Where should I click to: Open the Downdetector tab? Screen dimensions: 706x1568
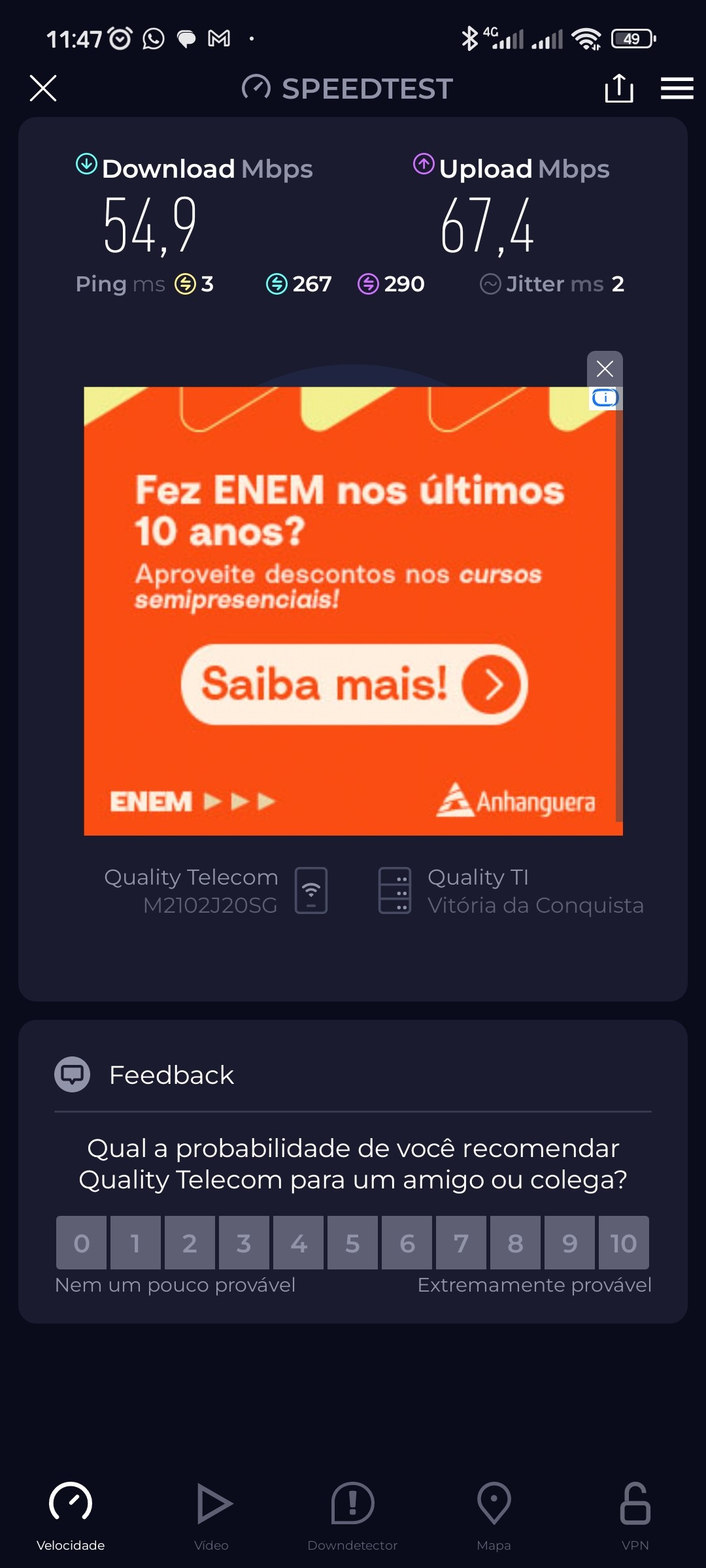point(352,1516)
